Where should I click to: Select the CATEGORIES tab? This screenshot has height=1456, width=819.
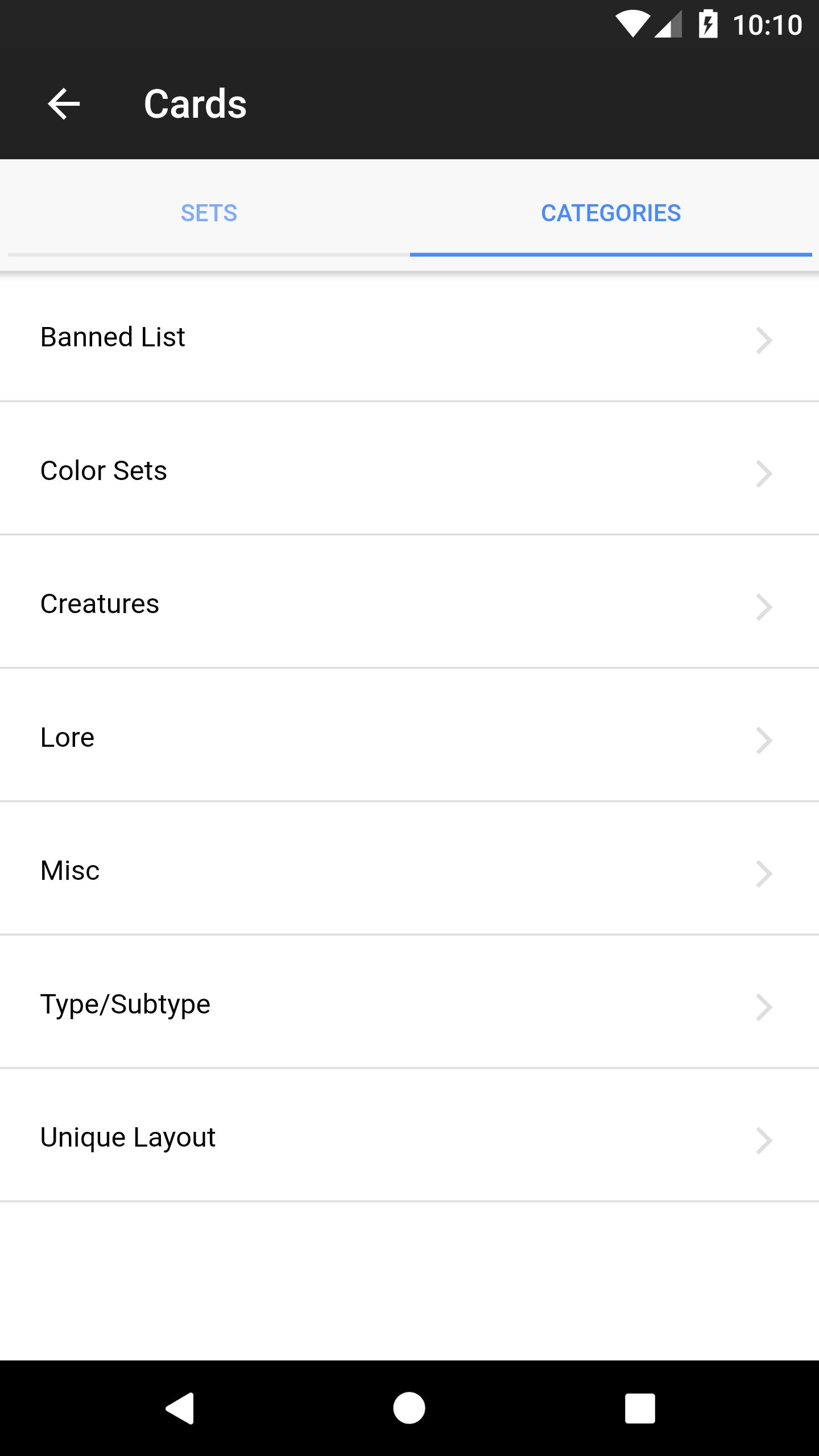click(x=611, y=213)
